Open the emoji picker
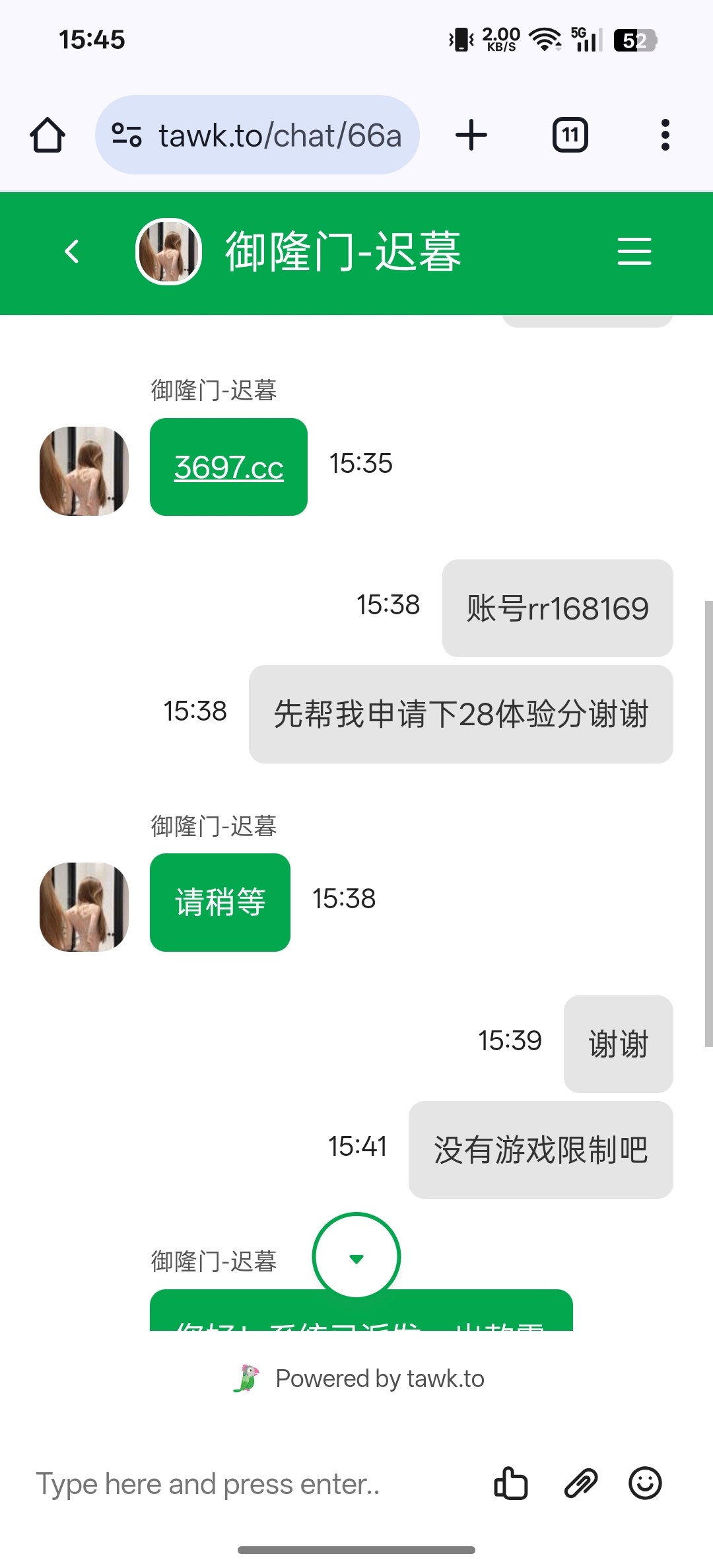The height and width of the screenshot is (1568, 713). point(645,1484)
